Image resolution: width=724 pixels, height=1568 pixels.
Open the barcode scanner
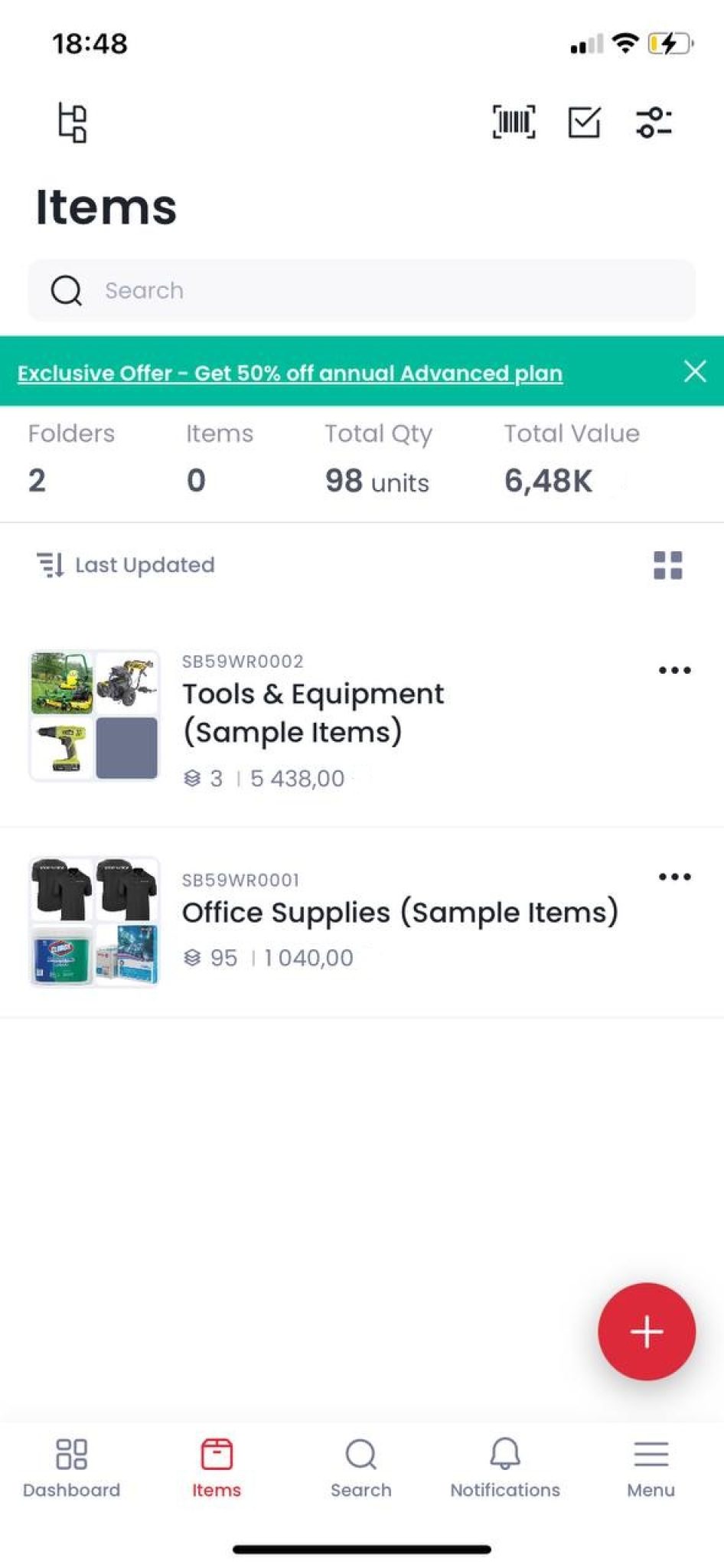[513, 121]
